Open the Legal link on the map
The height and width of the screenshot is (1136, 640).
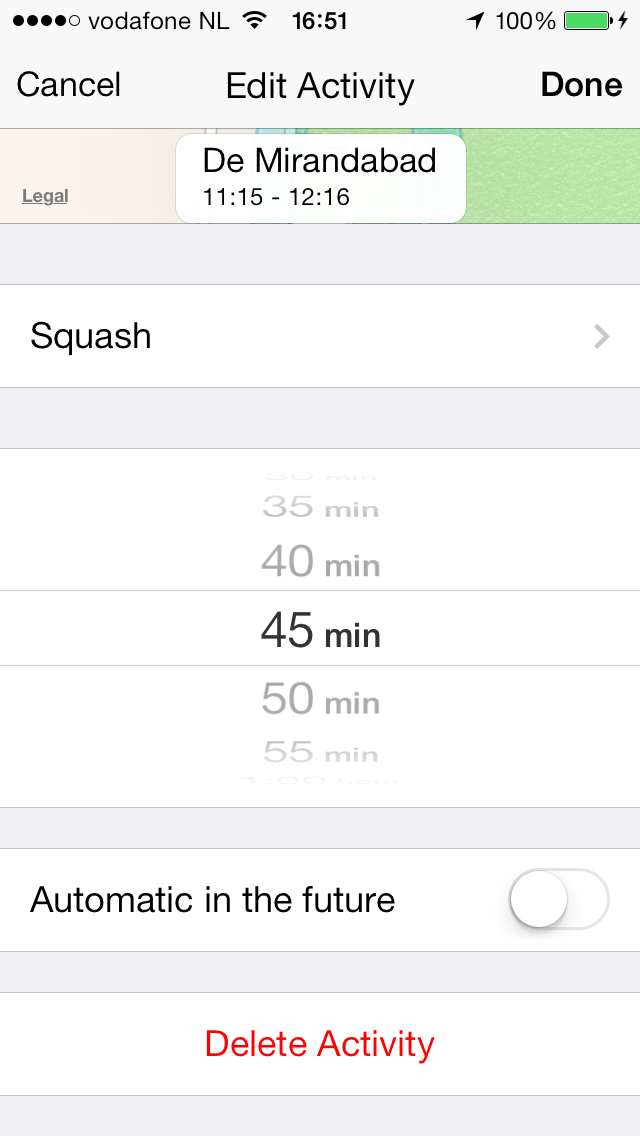(45, 196)
